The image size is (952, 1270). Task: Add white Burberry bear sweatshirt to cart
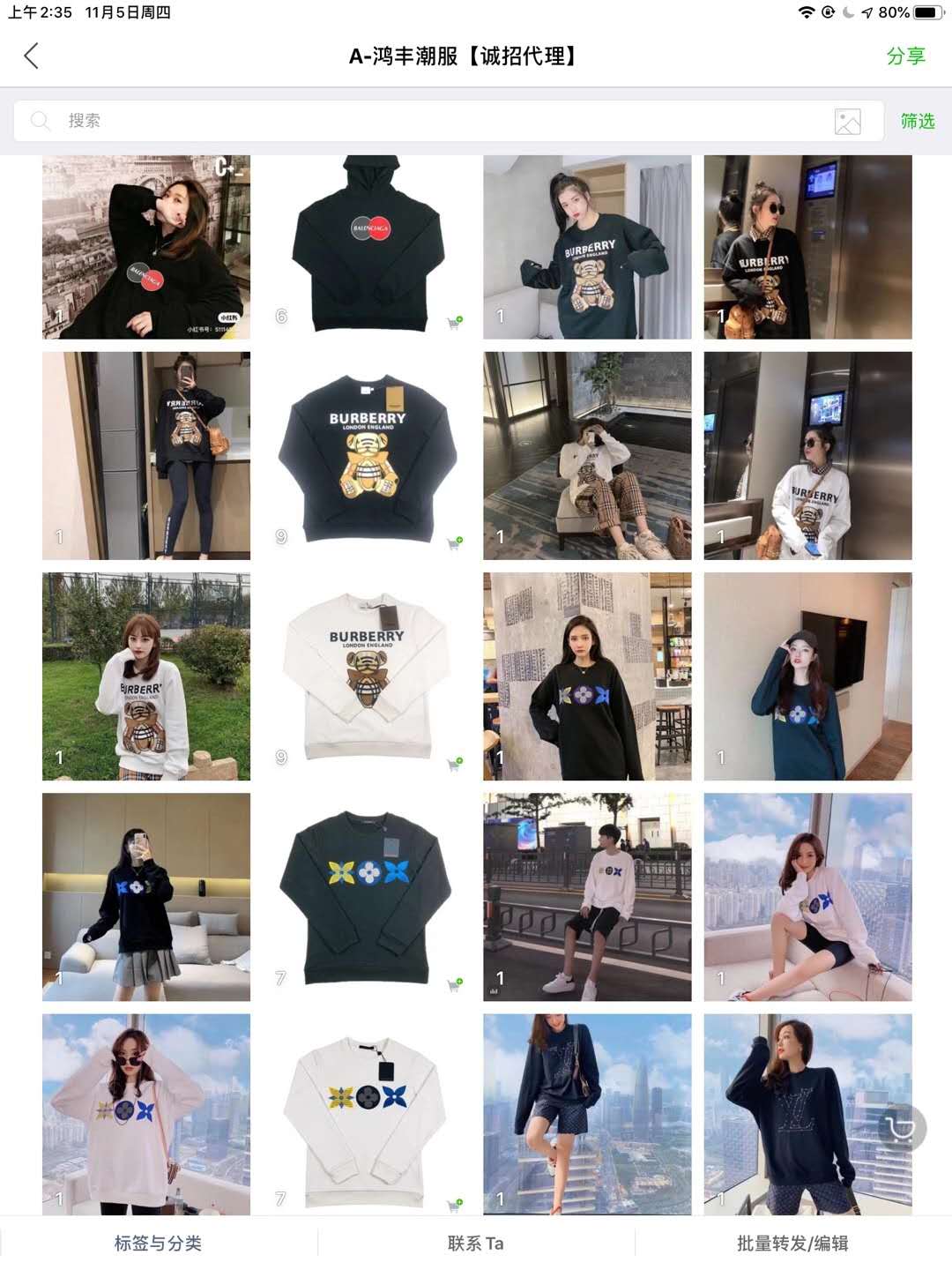coord(455,764)
